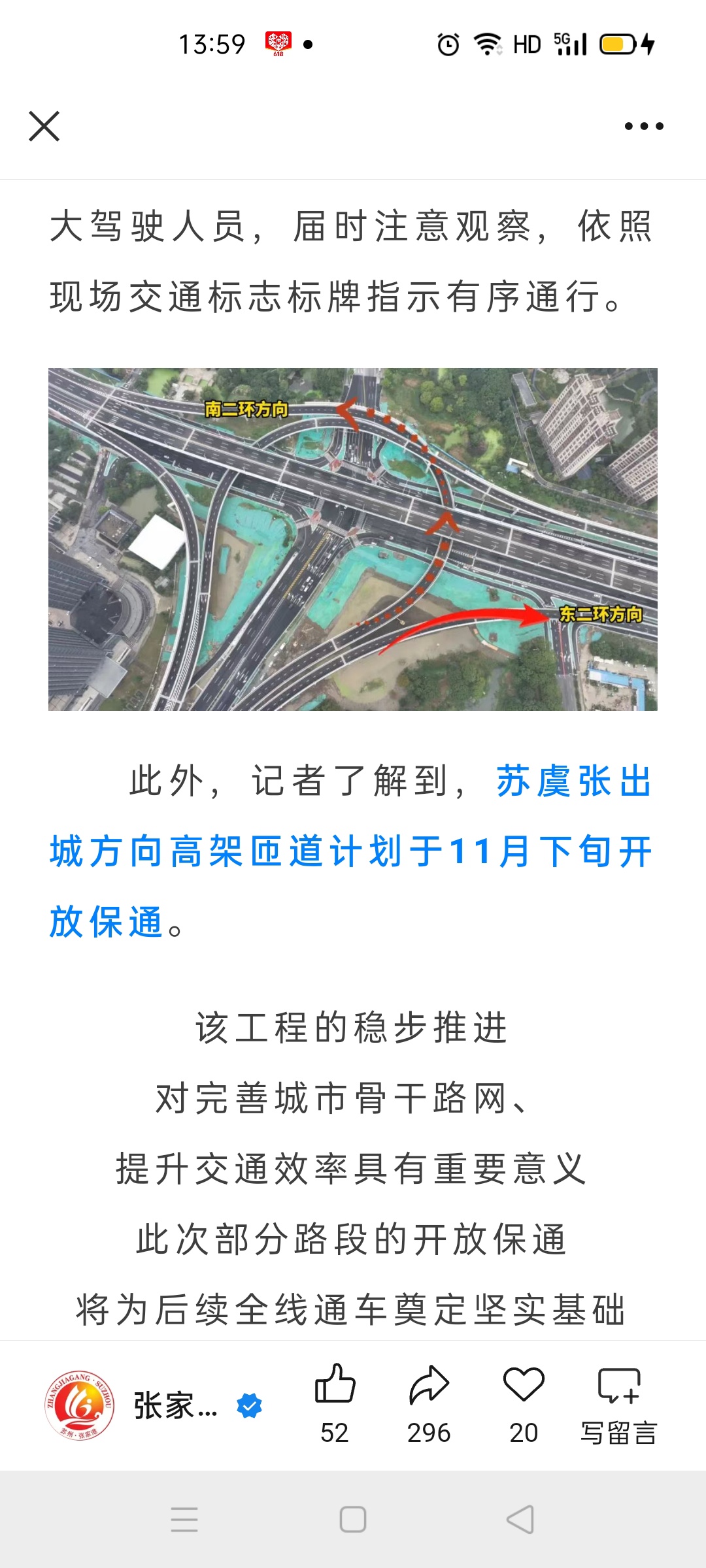
Task: Return to the home screen
Action: 353,1519
